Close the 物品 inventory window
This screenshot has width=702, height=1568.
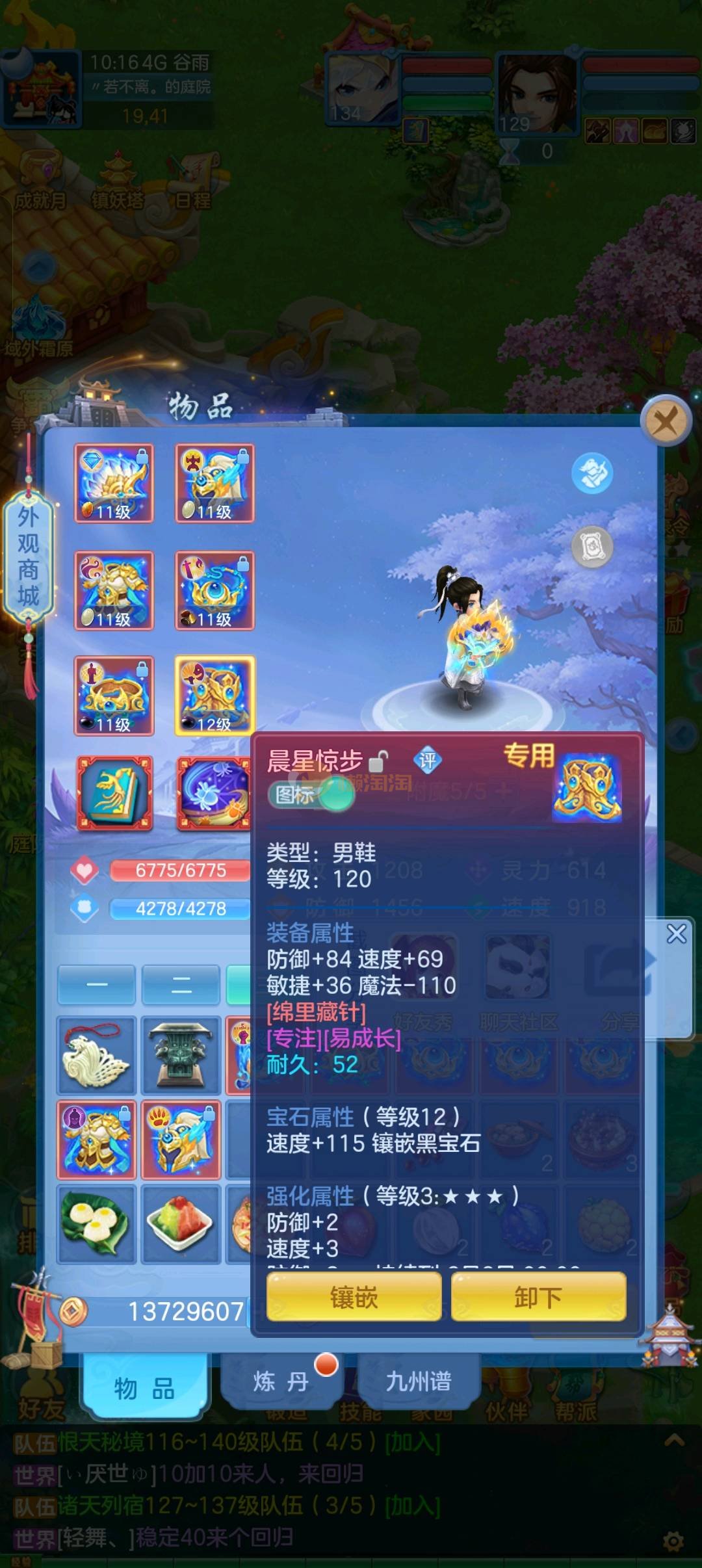(x=665, y=421)
